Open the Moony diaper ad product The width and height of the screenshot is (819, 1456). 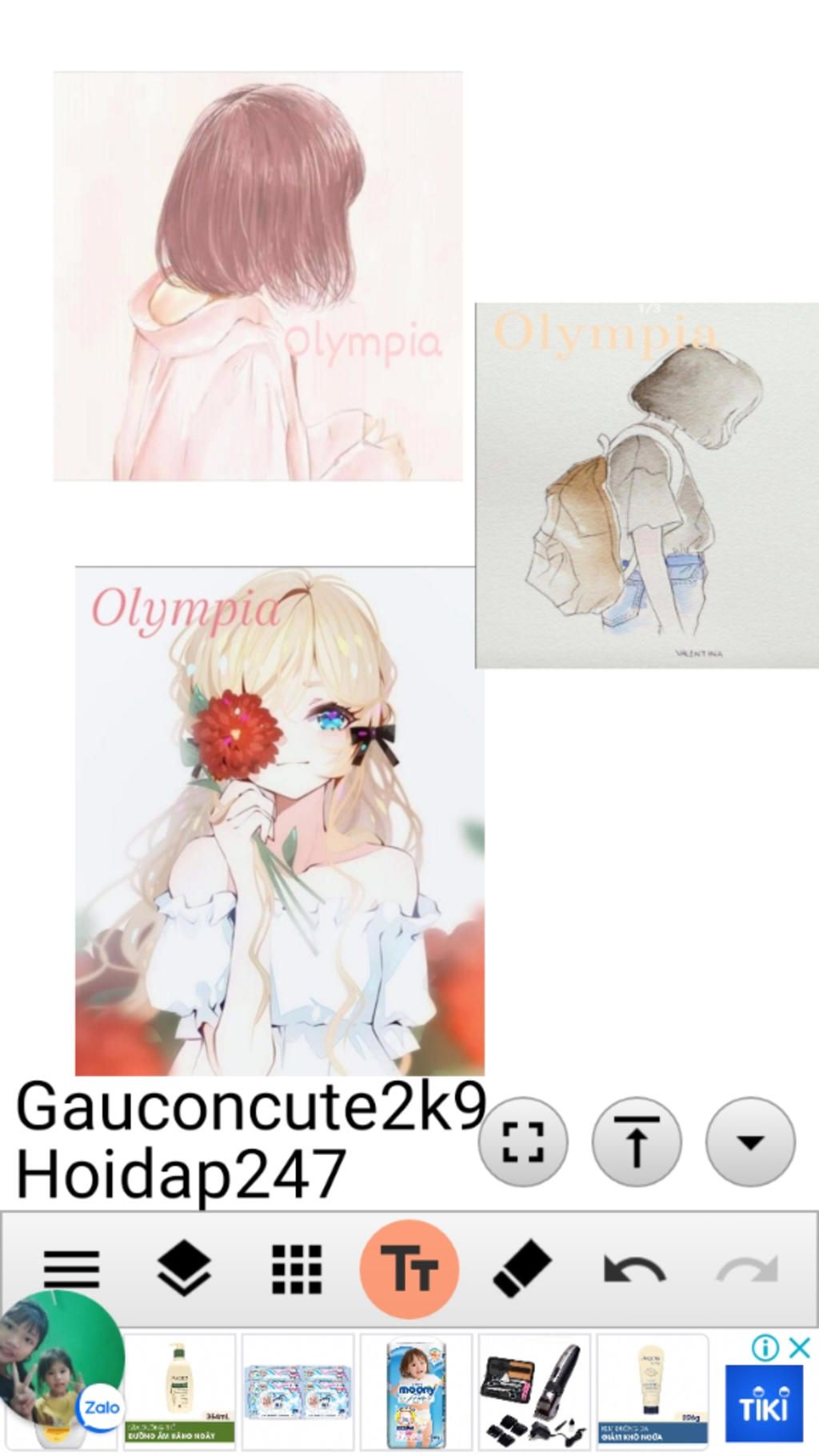(416, 1391)
